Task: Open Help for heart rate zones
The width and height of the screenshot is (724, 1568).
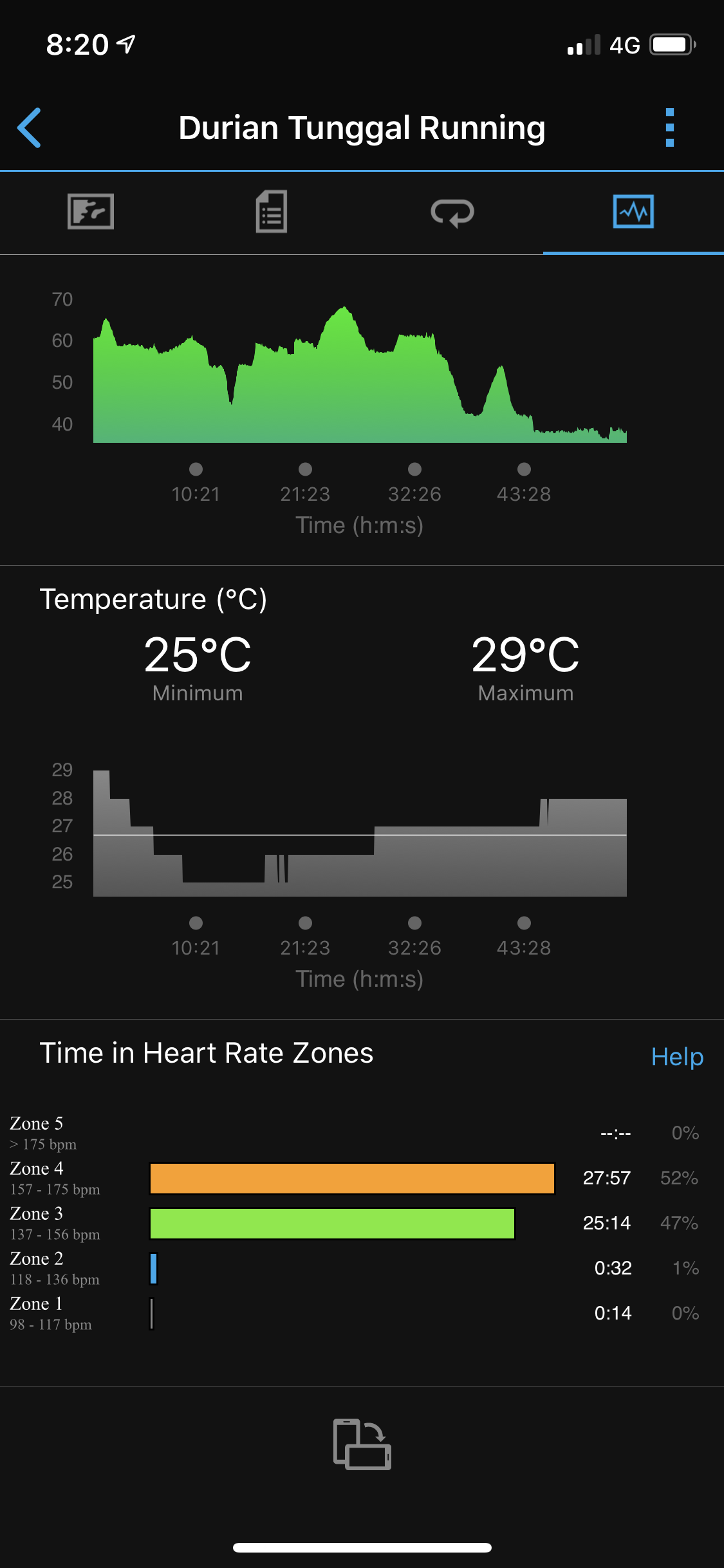Action: [x=677, y=1056]
